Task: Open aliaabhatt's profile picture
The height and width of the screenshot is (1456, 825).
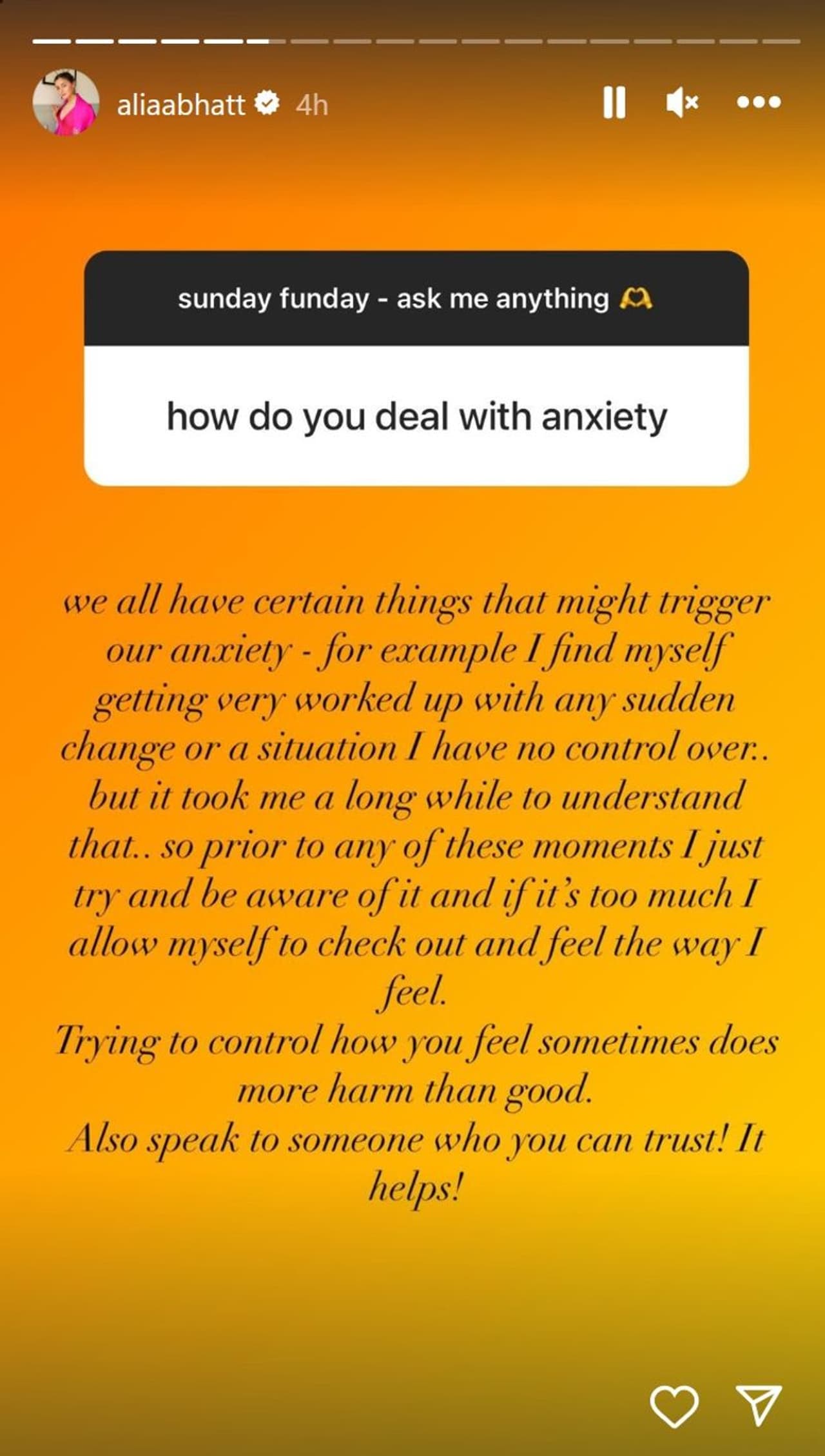Action: click(x=66, y=103)
